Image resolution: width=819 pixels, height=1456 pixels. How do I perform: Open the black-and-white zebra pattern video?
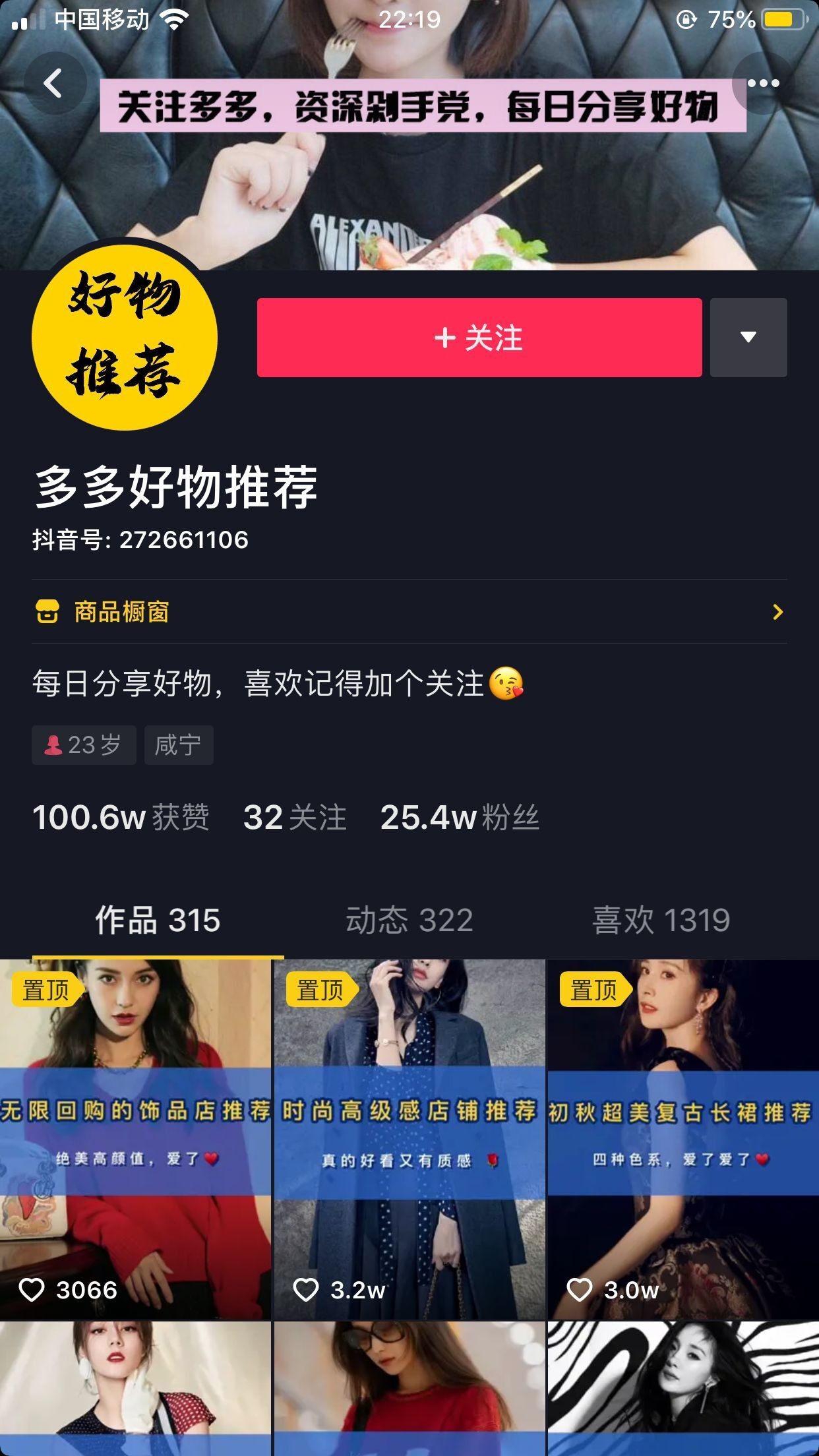pyautogui.click(x=682, y=1388)
